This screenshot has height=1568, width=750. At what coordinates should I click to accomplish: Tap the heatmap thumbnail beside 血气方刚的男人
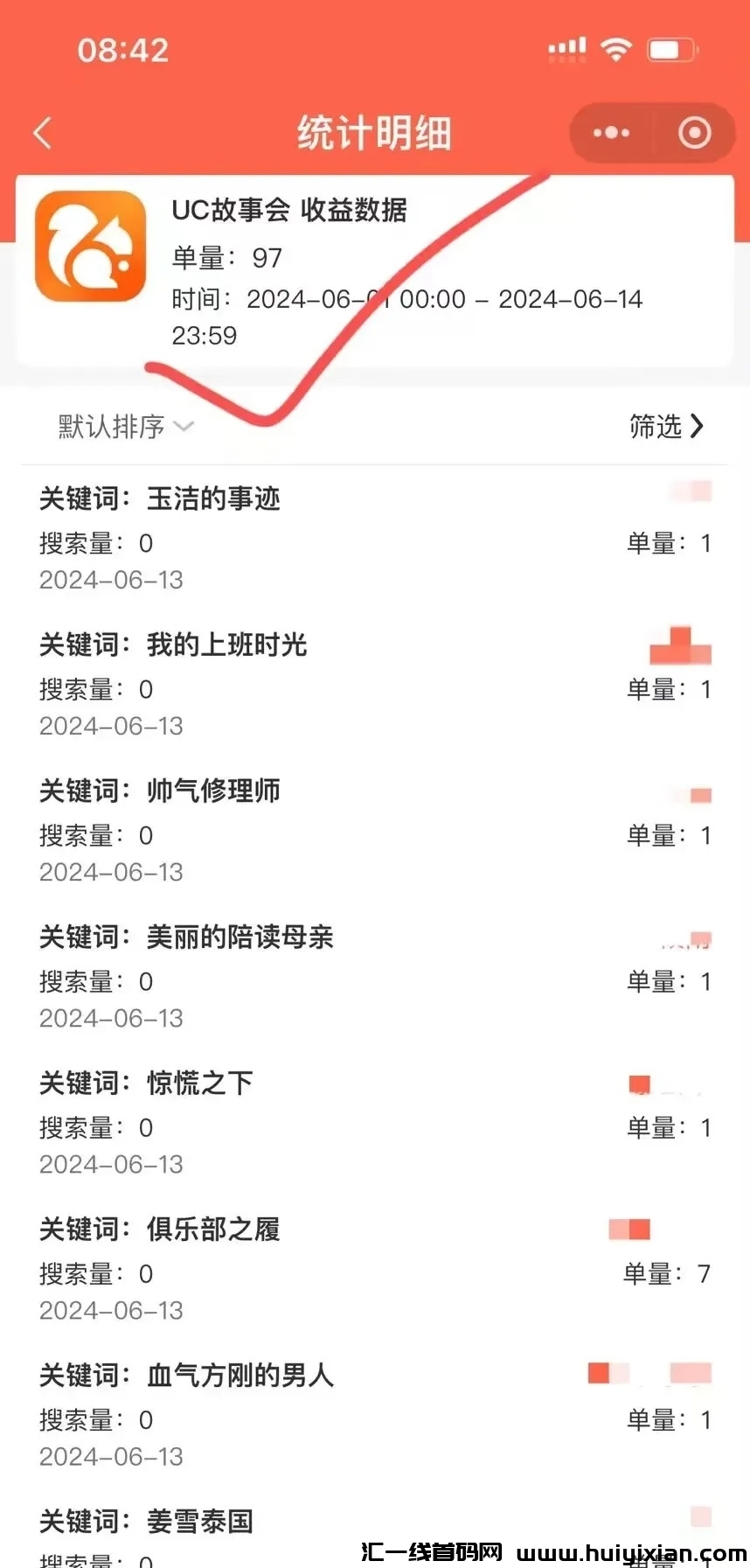(x=649, y=1374)
